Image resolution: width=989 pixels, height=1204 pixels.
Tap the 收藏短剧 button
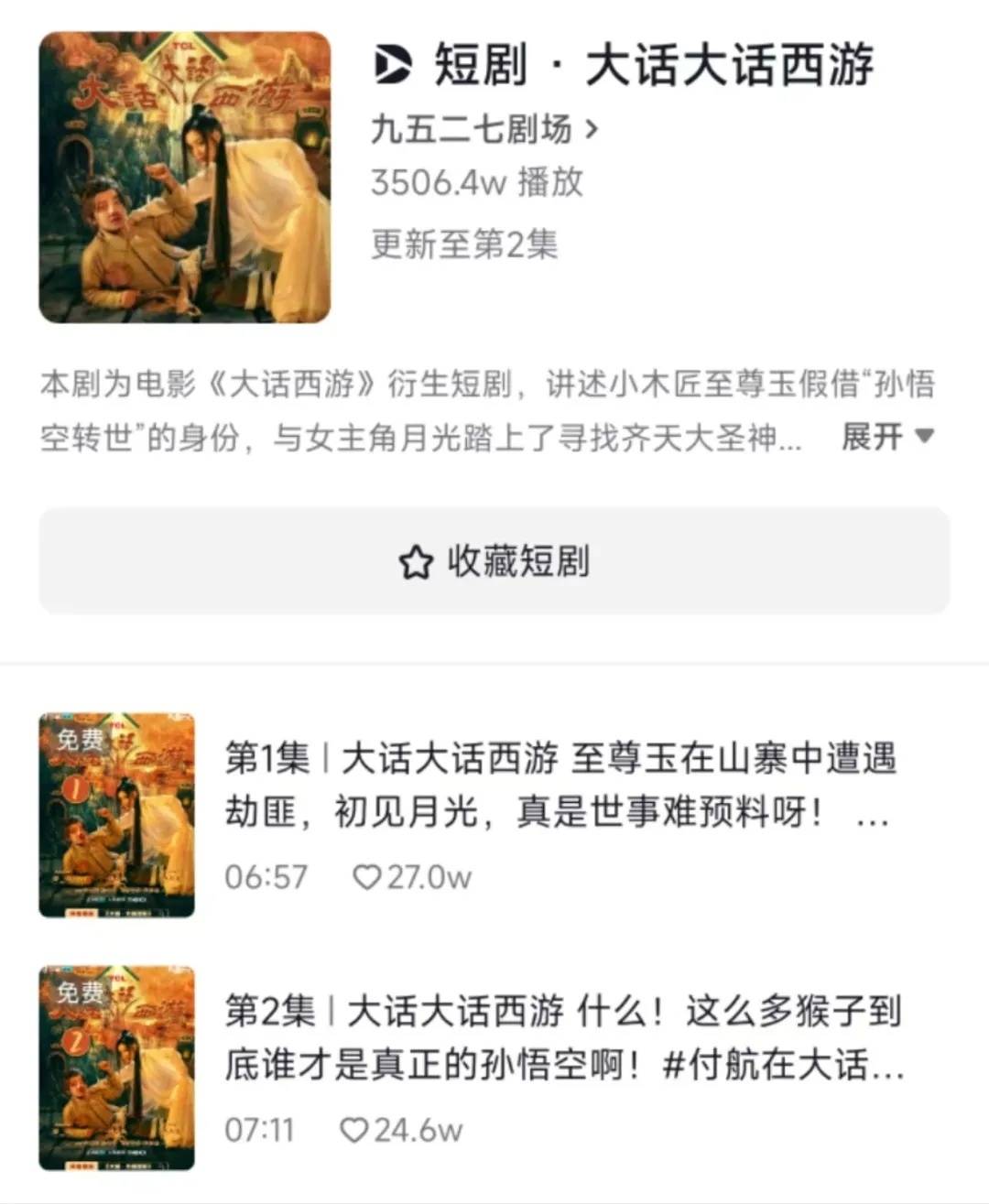[494, 561]
